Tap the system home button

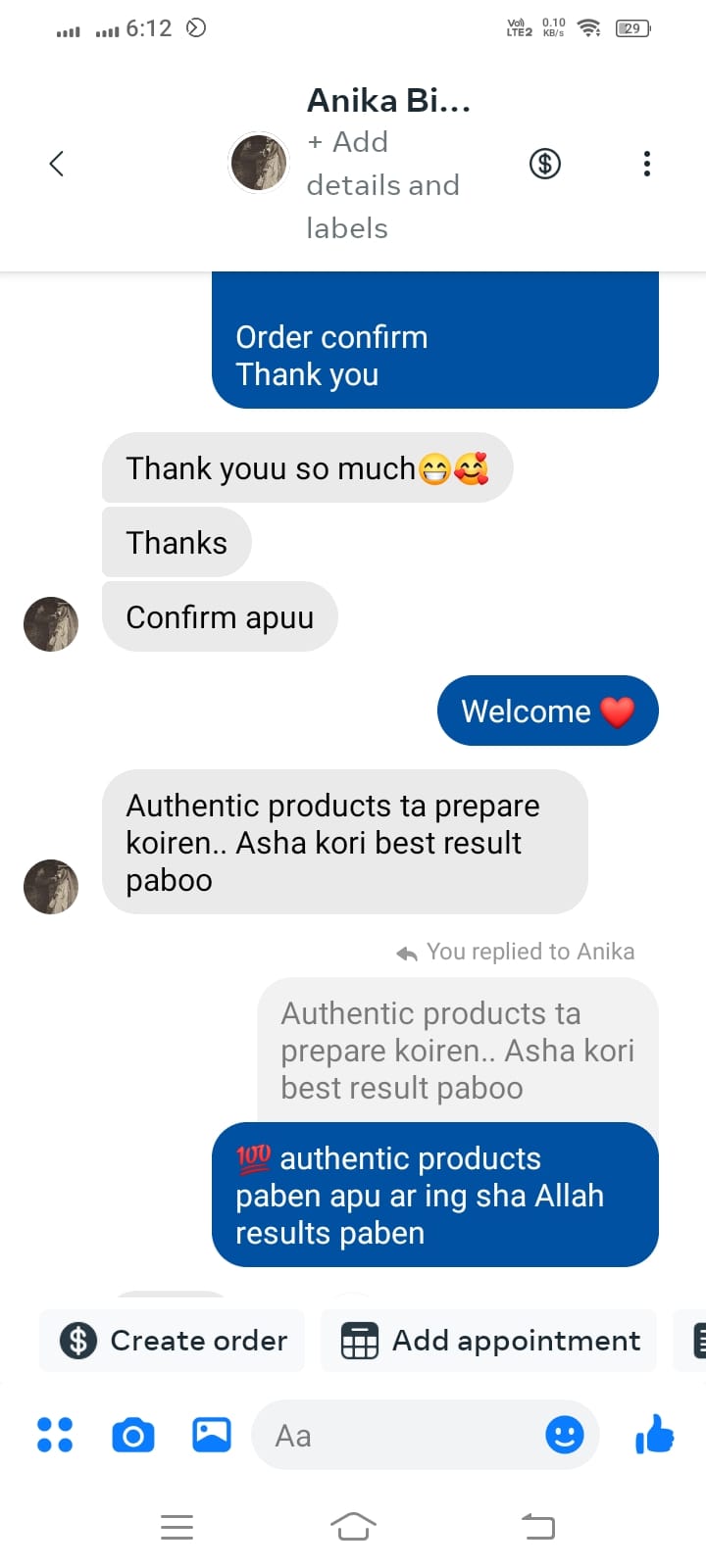353,1526
